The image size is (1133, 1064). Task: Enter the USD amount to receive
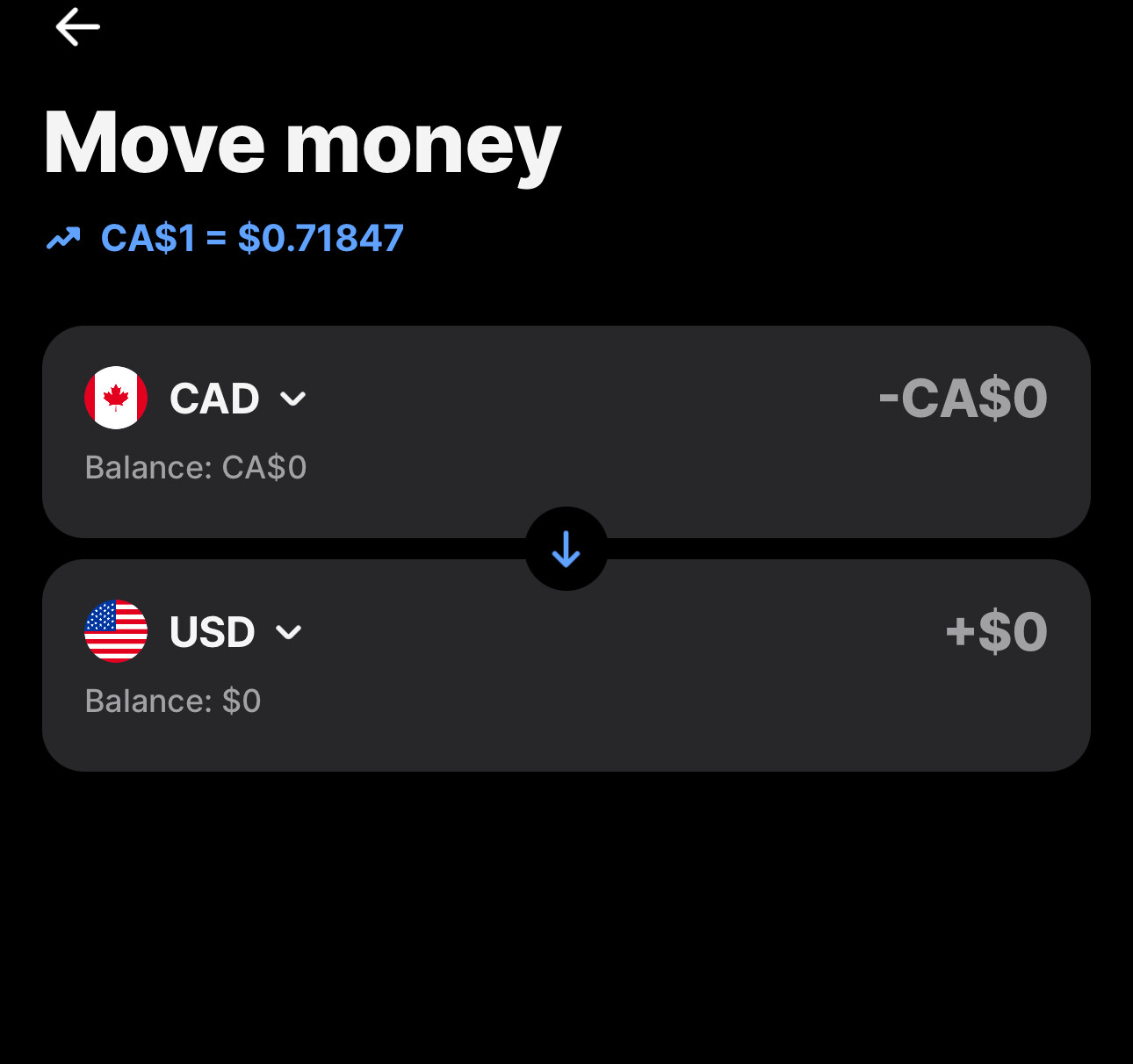(x=996, y=632)
